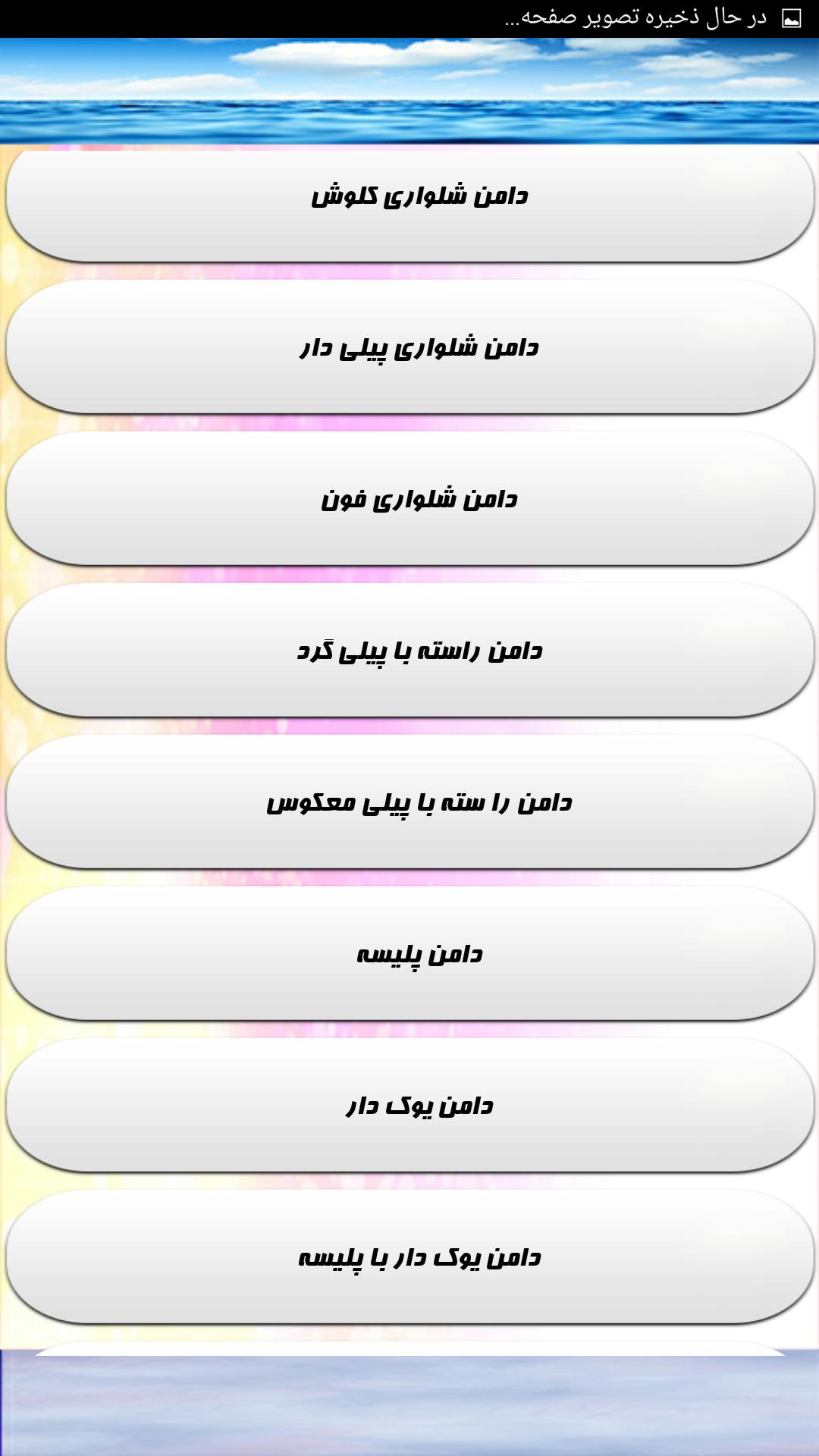Viewport: 819px width, 1456px height.
Task: Select the دامن یوک دار button
Action: tap(409, 1106)
